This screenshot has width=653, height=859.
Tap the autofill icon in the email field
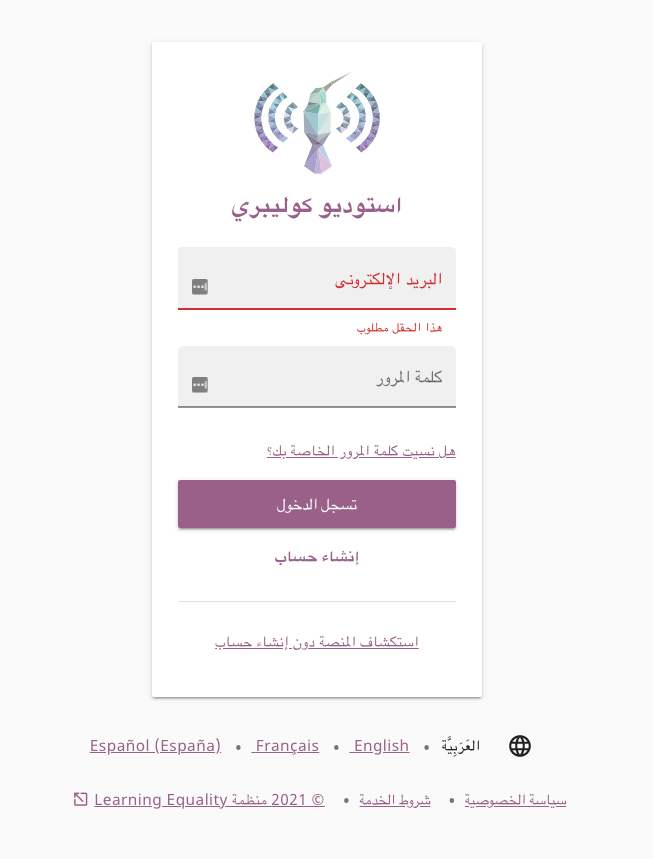point(200,287)
